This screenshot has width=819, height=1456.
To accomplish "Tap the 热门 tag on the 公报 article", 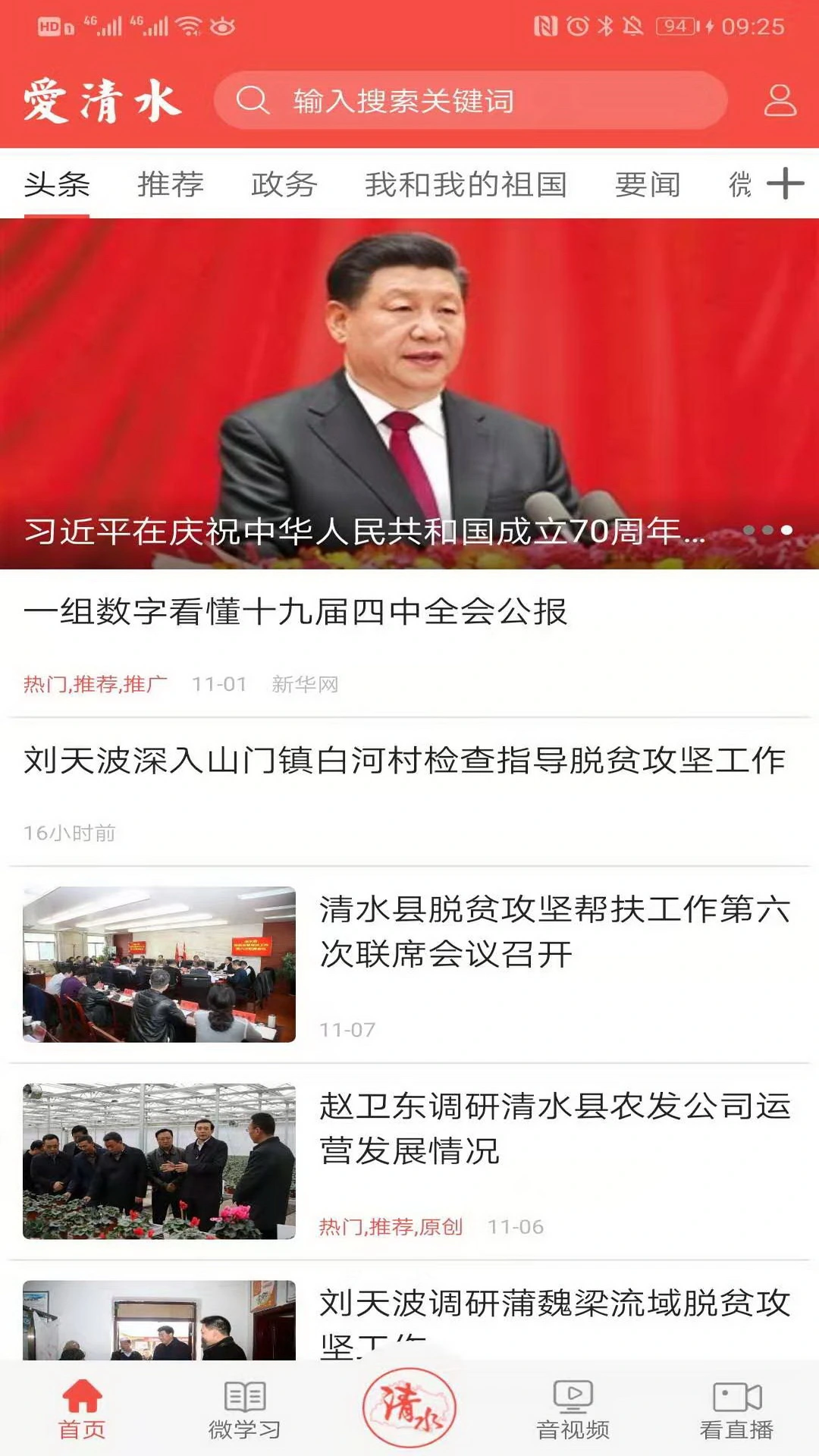I will 45,682.
